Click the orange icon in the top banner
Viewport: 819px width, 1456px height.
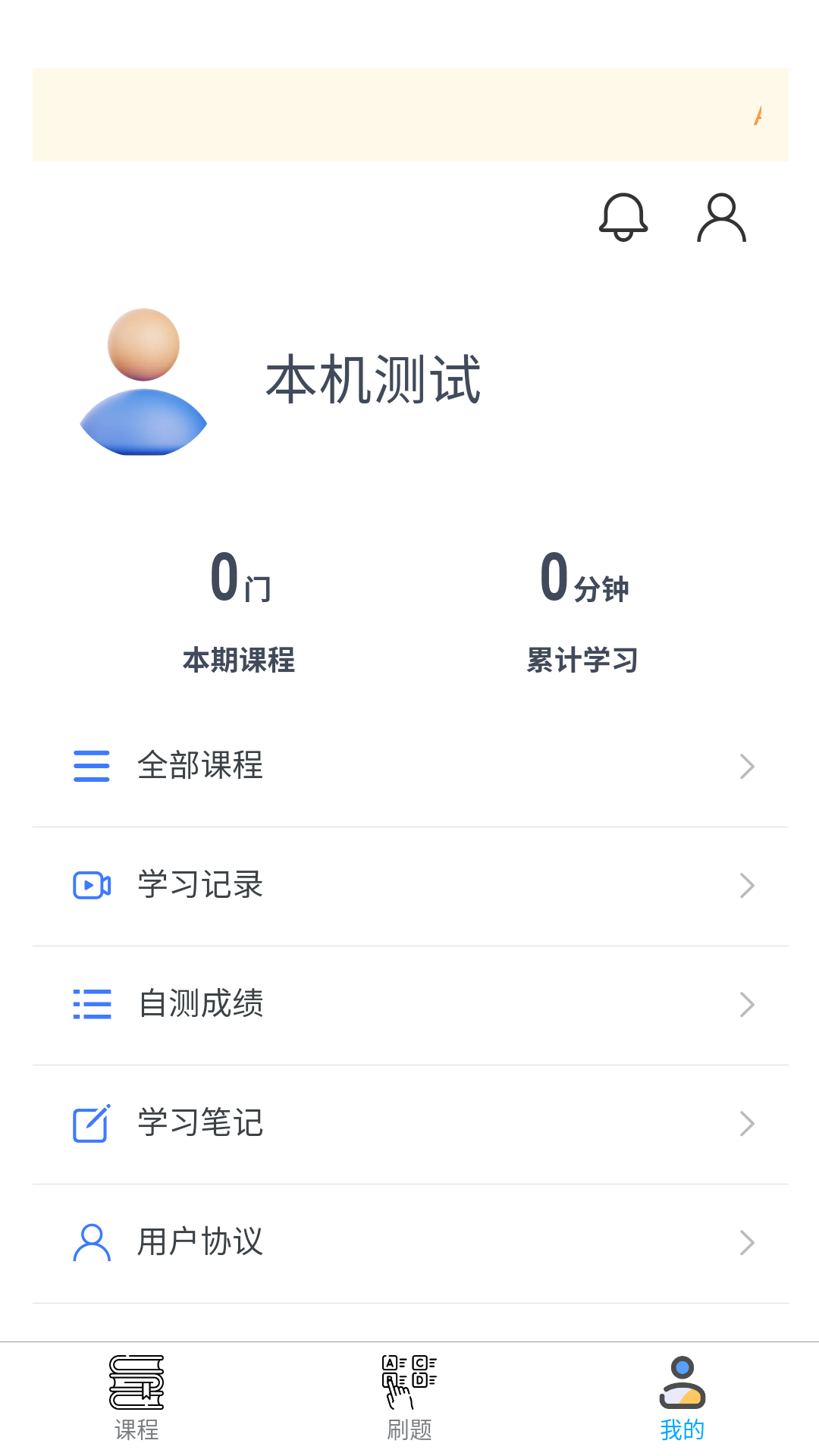click(x=758, y=115)
